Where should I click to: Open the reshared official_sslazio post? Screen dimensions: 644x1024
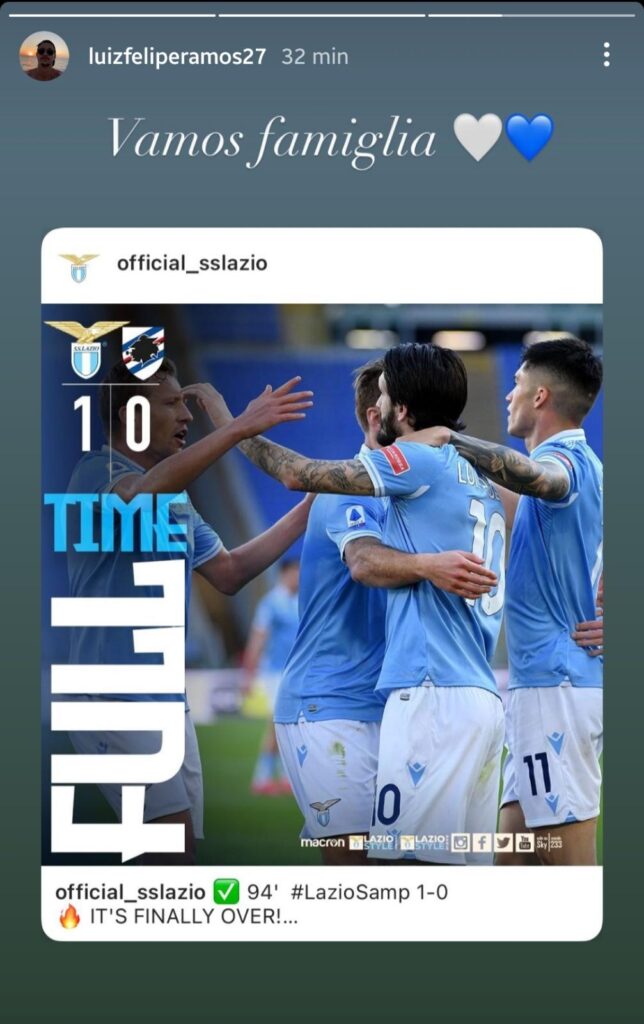[321, 584]
